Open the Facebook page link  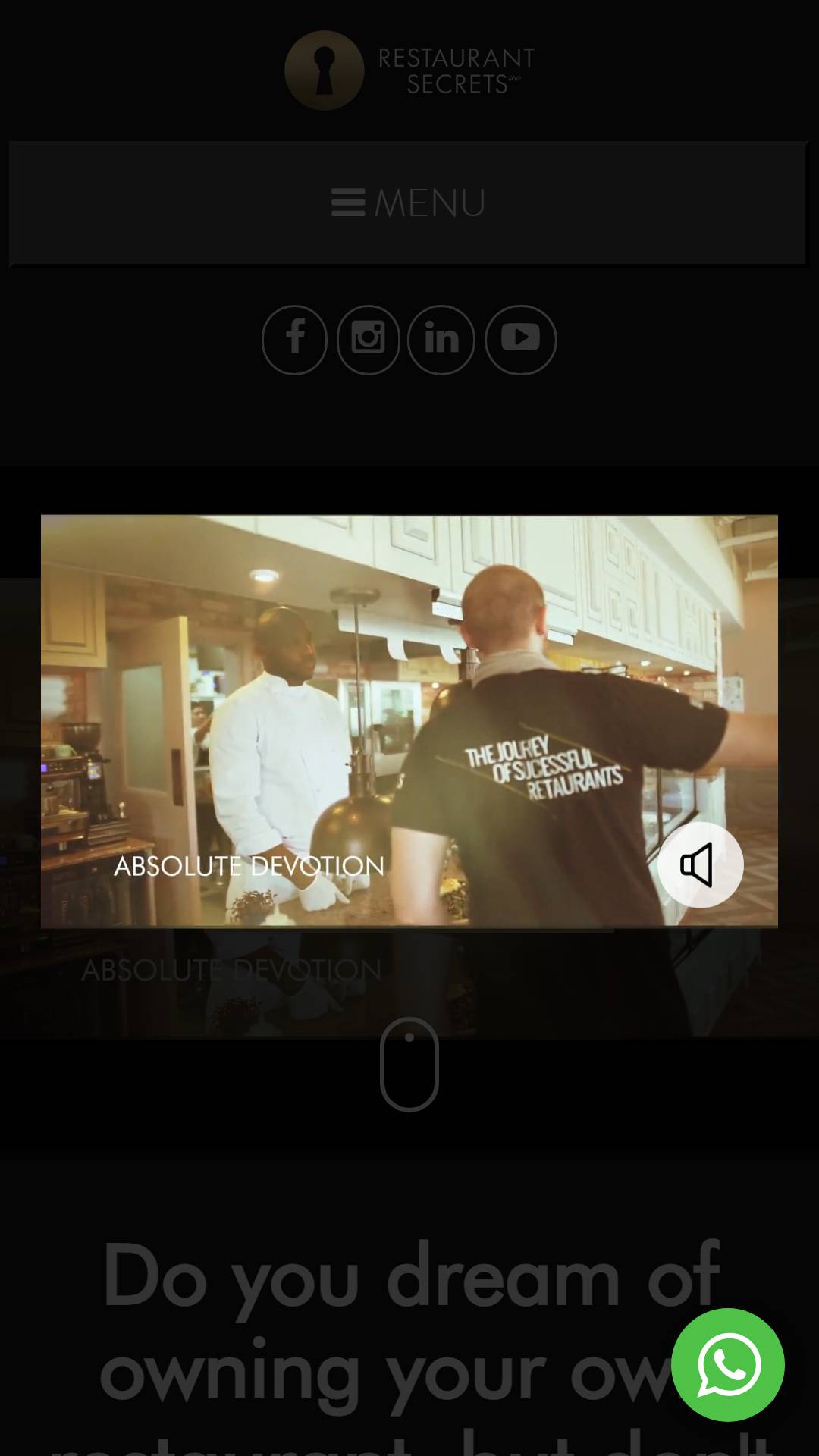[294, 340]
